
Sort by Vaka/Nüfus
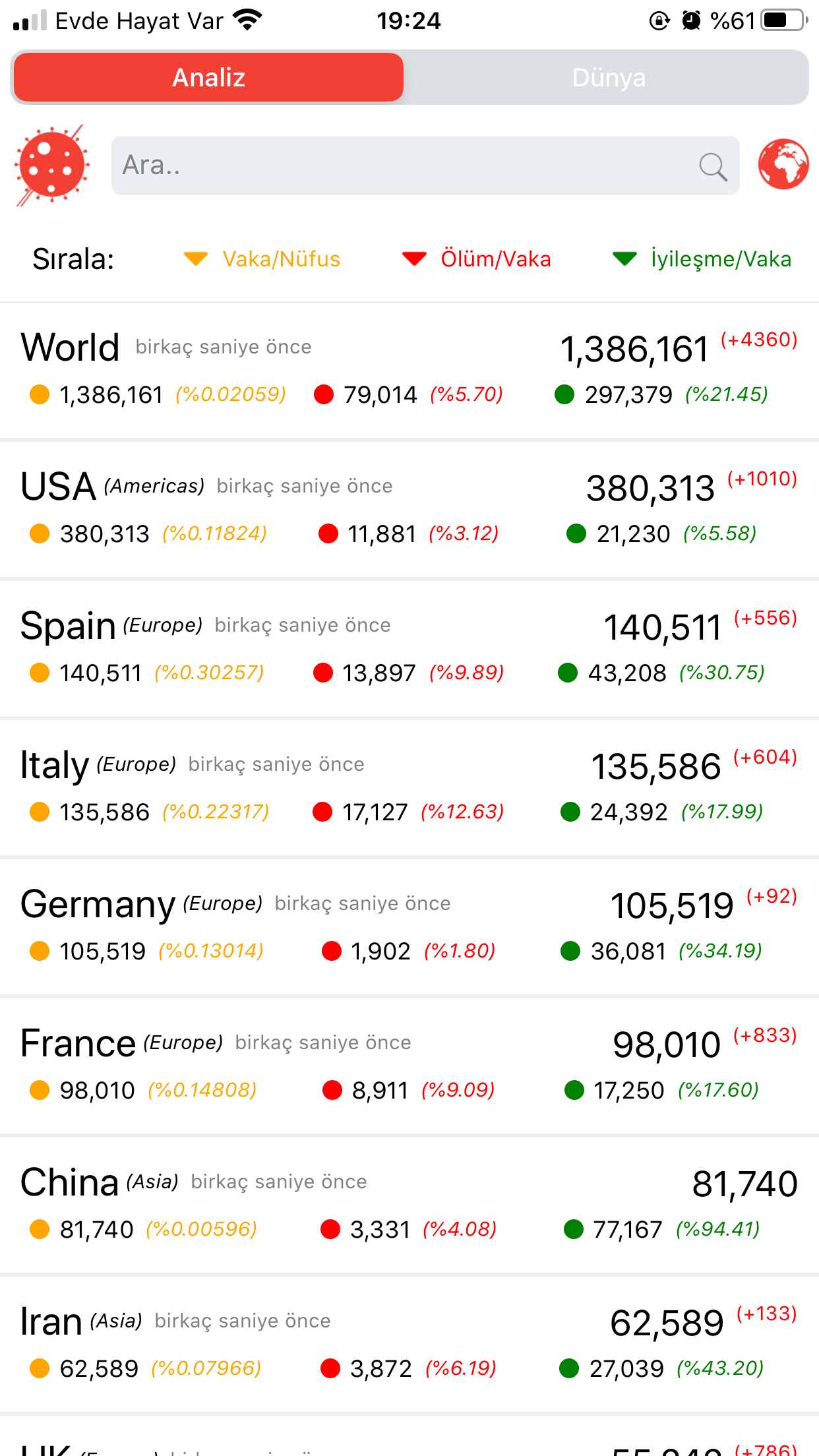pos(262,259)
